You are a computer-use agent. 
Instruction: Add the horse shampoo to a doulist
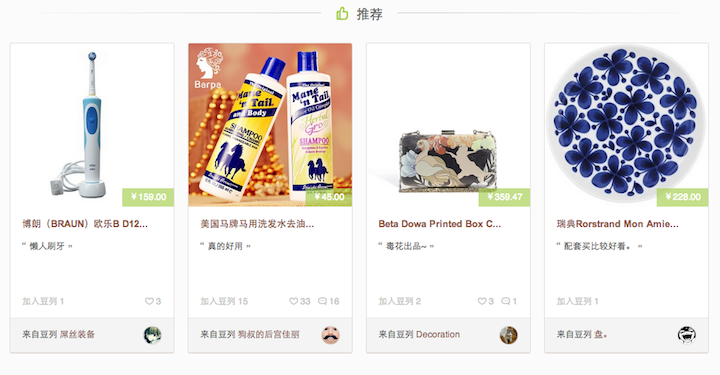[x=224, y=301]
